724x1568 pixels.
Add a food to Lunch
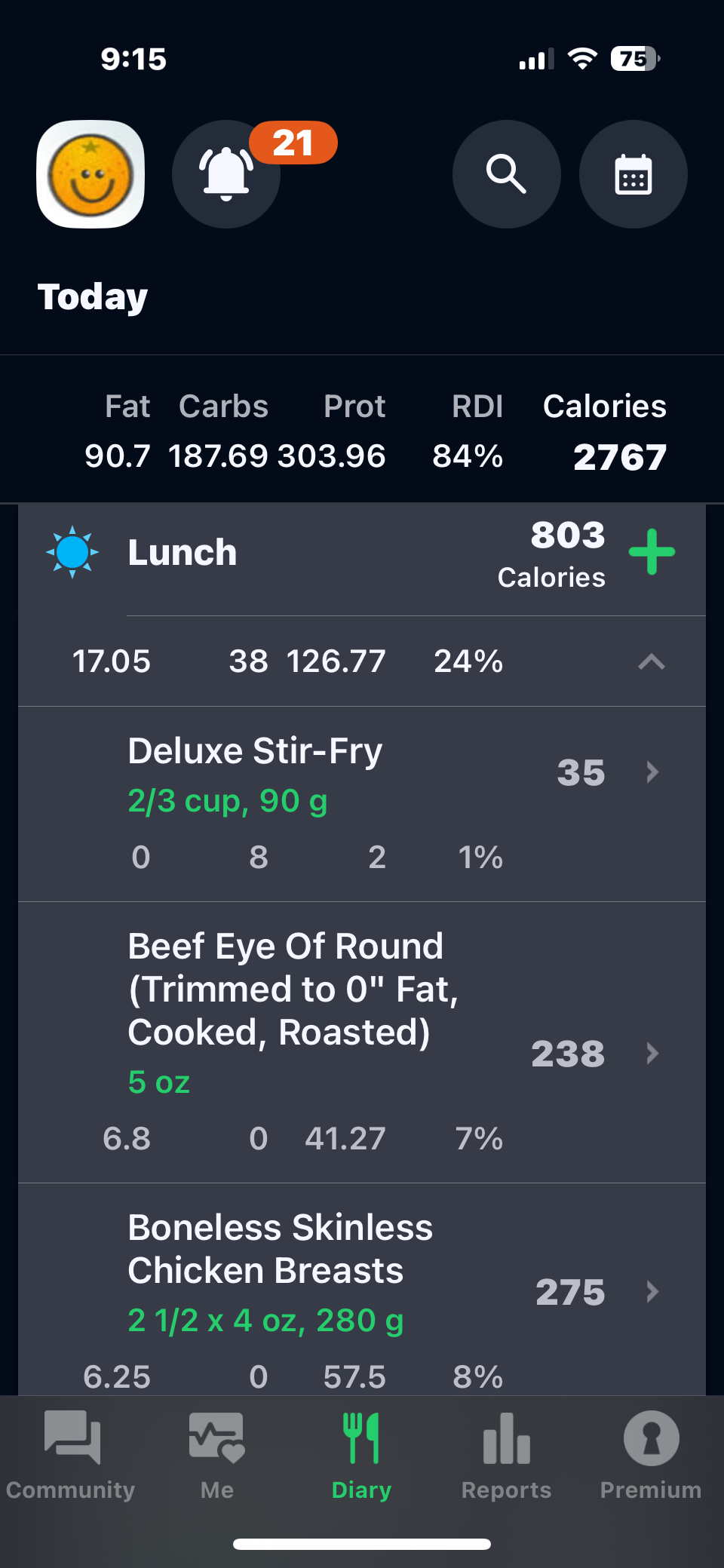click(x=652, y=552)
